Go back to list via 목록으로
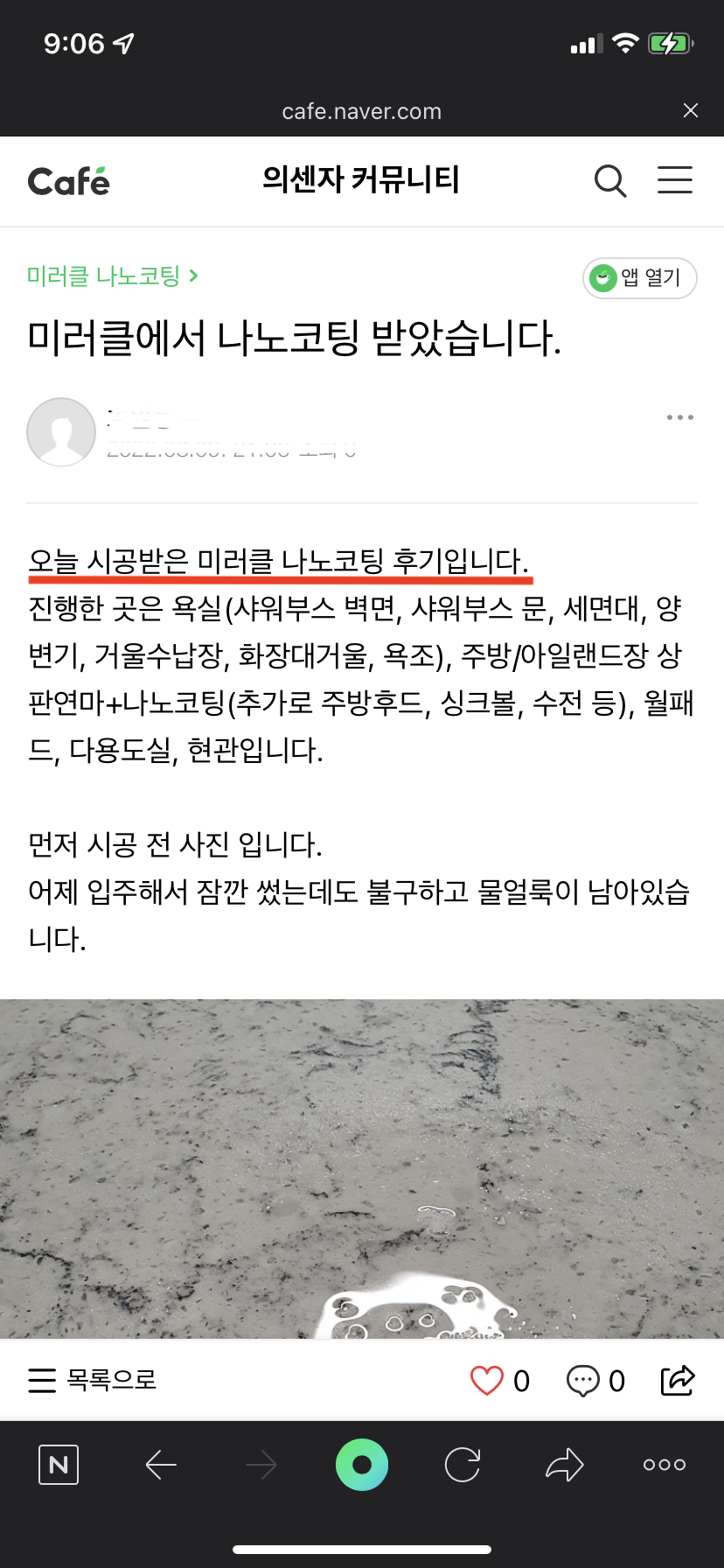 (x=93, y=1380)
